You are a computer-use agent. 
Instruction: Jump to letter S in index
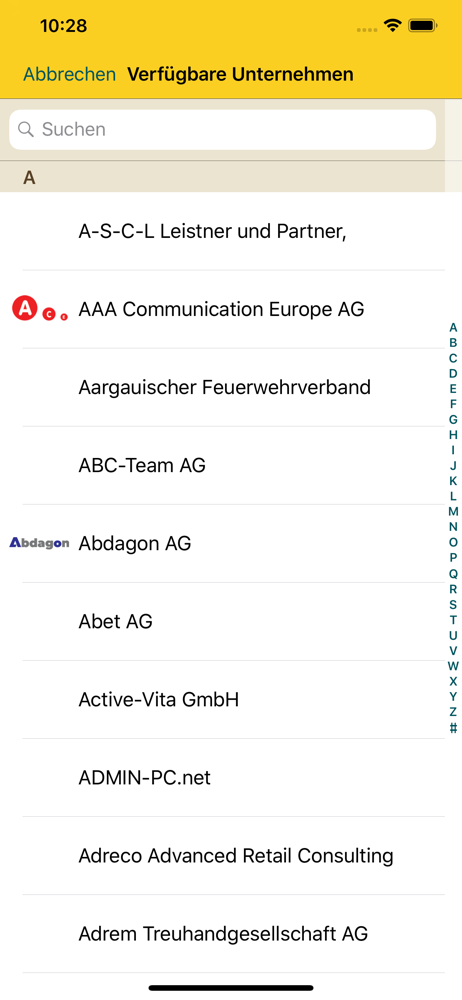click(453, 605)
